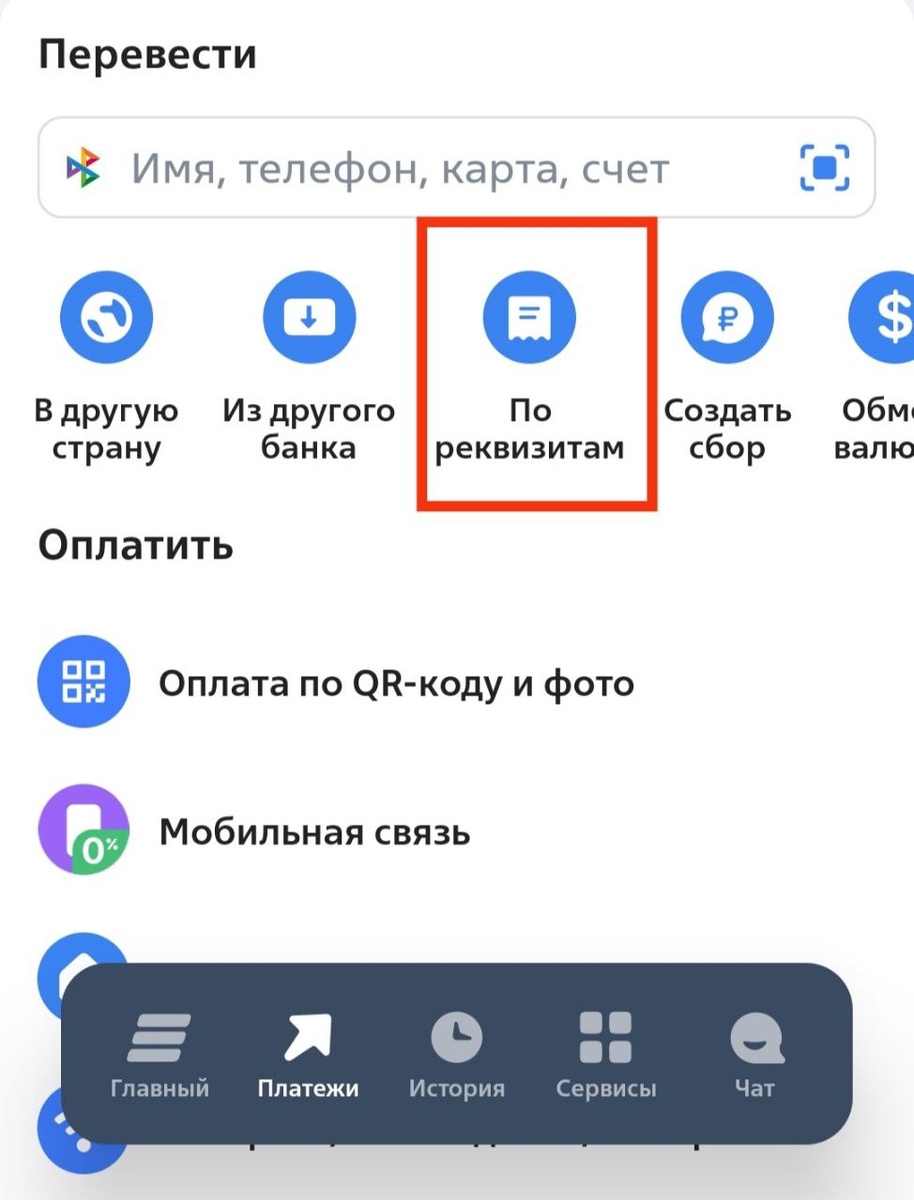Open the История tab

click(457, 1050)
